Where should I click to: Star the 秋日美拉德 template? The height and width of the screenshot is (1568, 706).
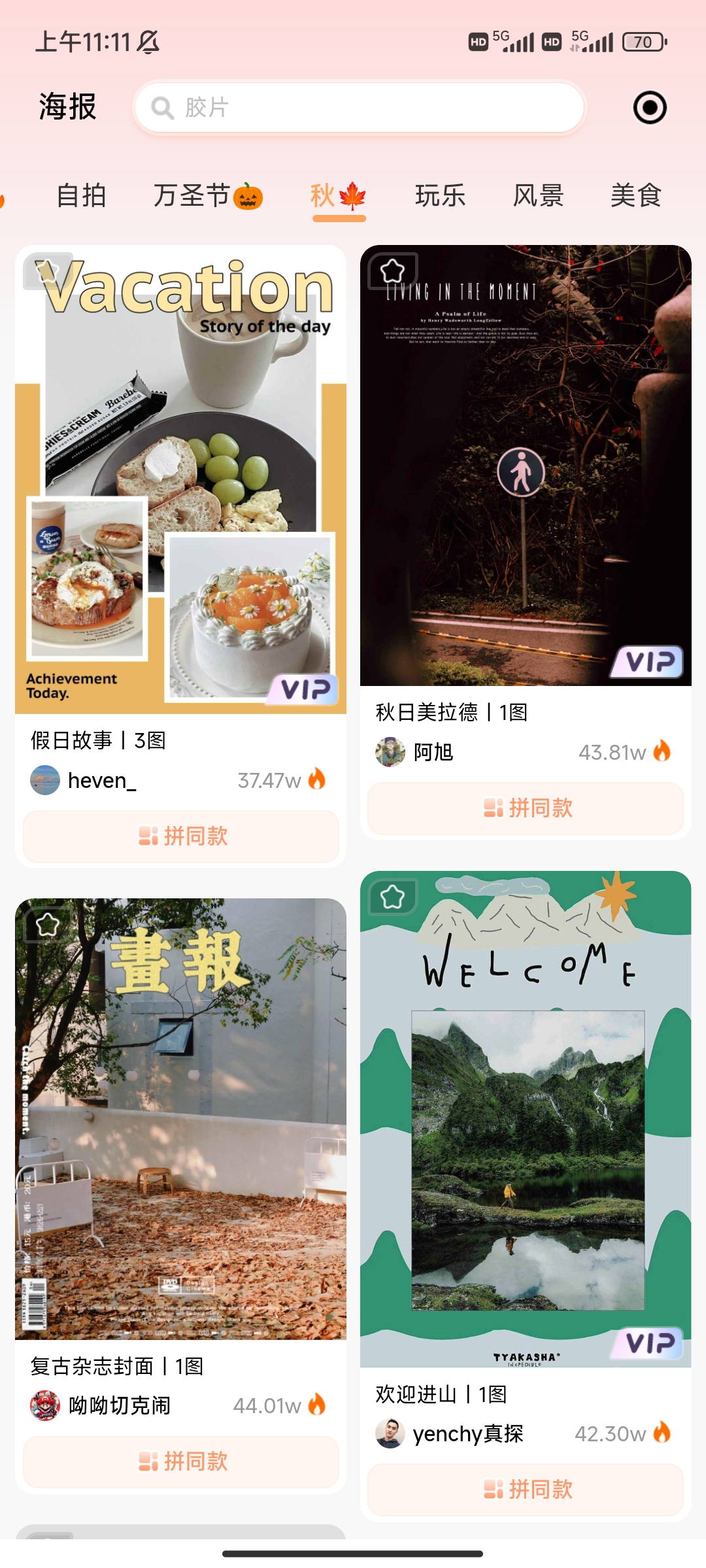click(392, 270)
